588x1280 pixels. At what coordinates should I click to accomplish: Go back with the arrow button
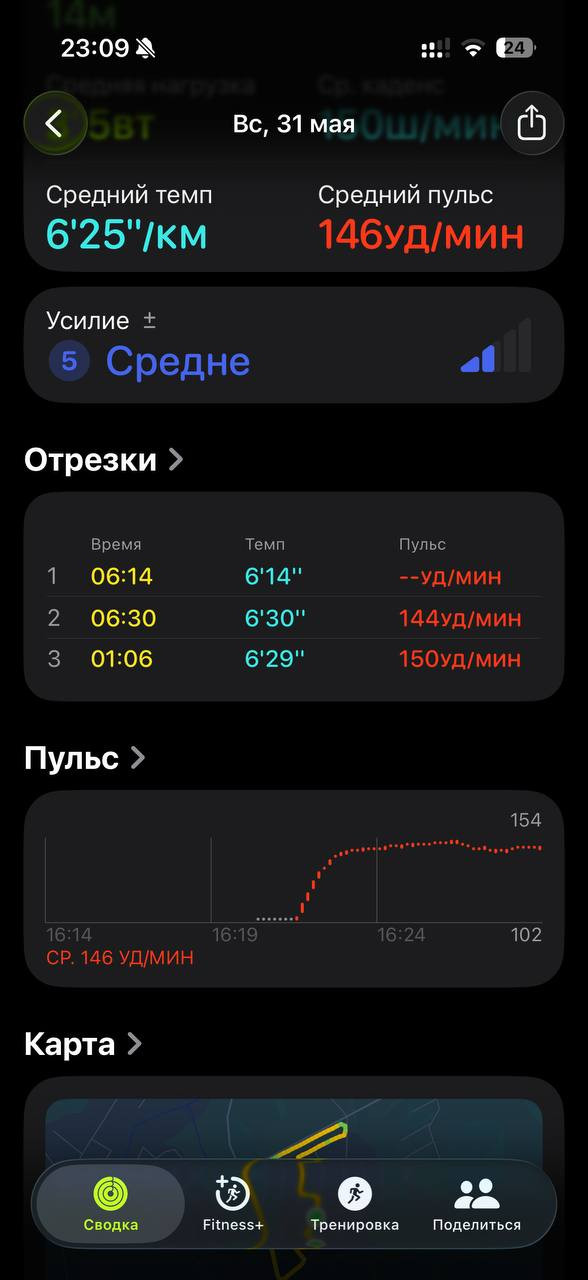pyautogui.click(x=54, y=123)
